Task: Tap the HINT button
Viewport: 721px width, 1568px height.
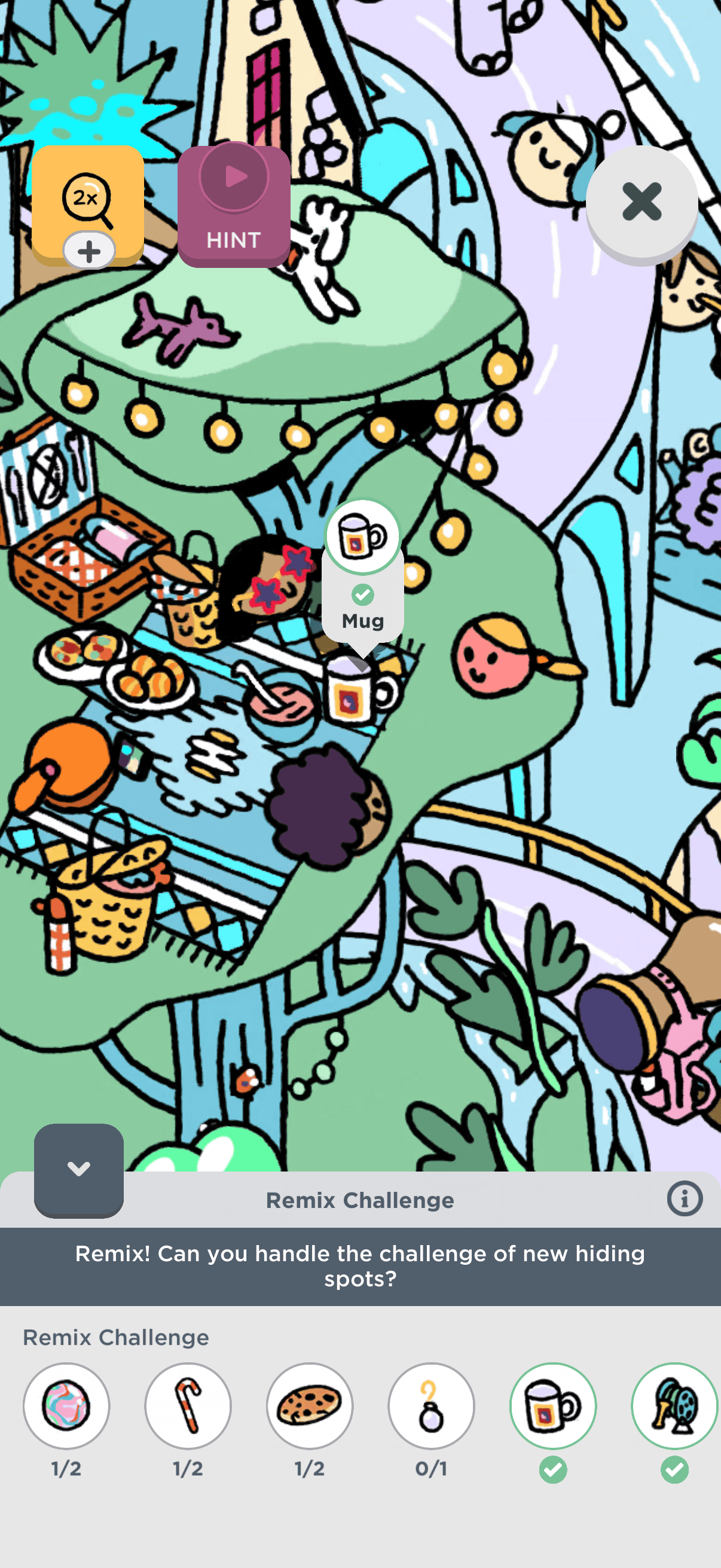Action: click(x=234, y=206)
